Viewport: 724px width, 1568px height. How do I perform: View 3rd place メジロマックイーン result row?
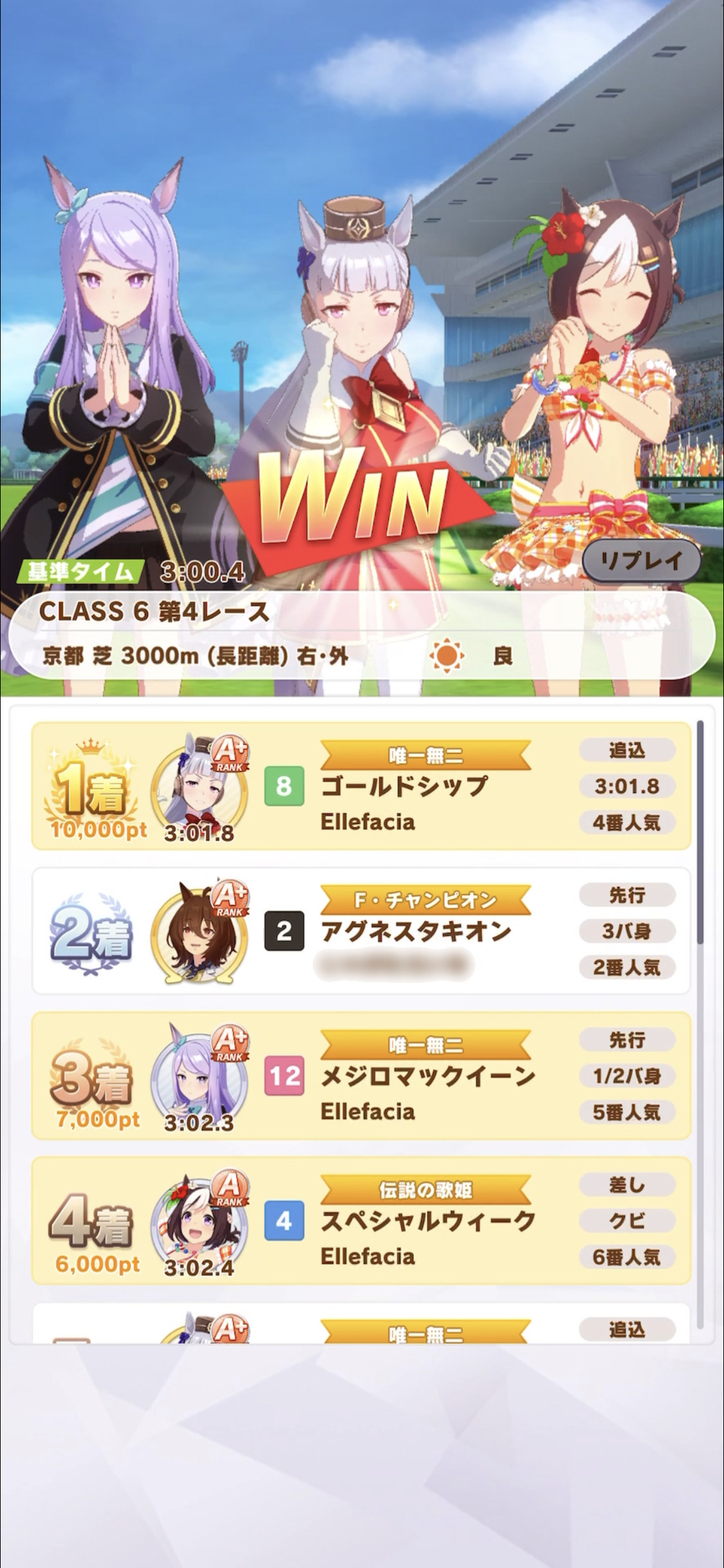click(x=361, y=1076)
